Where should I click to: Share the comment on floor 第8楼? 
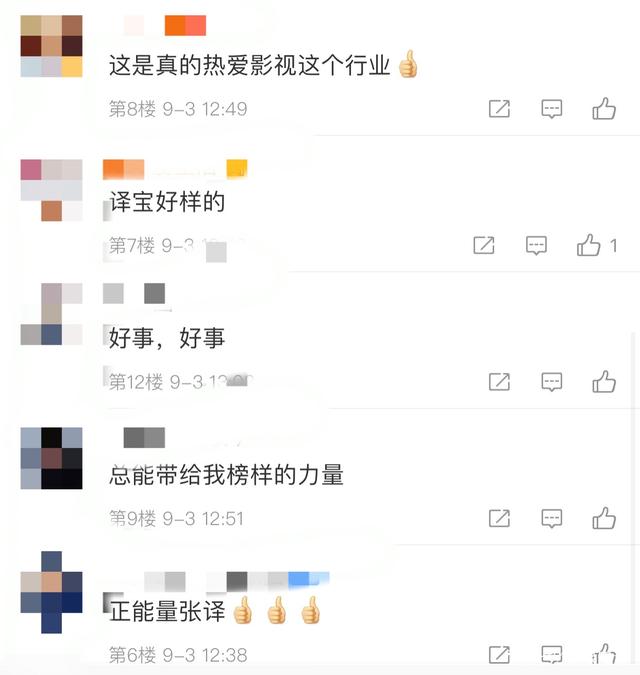coord(499,109)
